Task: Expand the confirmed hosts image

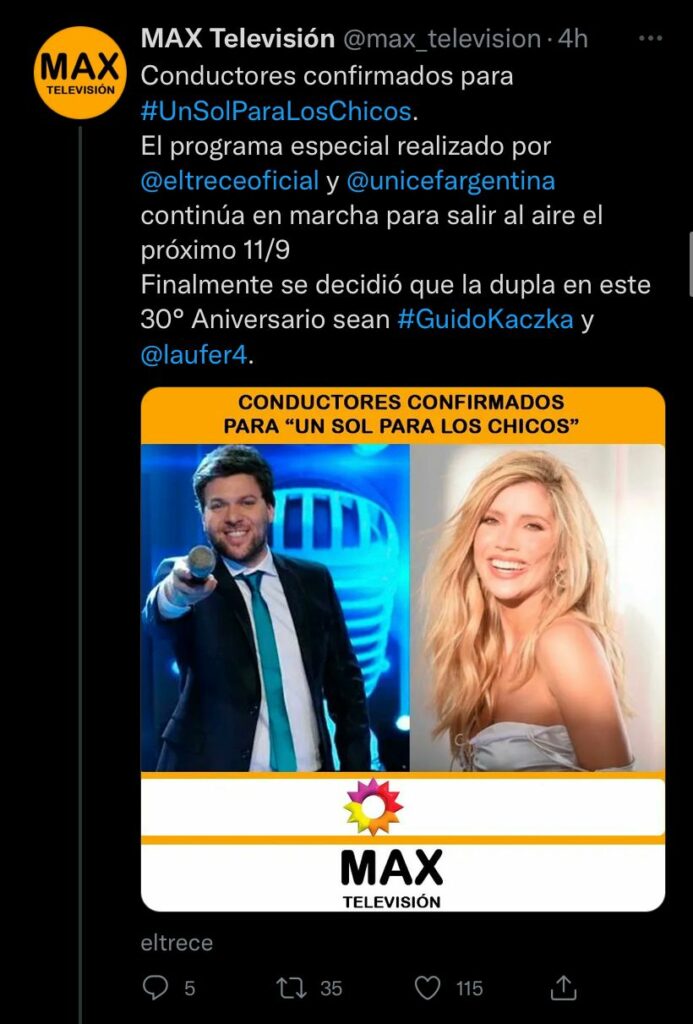Action: click(402, 648)
